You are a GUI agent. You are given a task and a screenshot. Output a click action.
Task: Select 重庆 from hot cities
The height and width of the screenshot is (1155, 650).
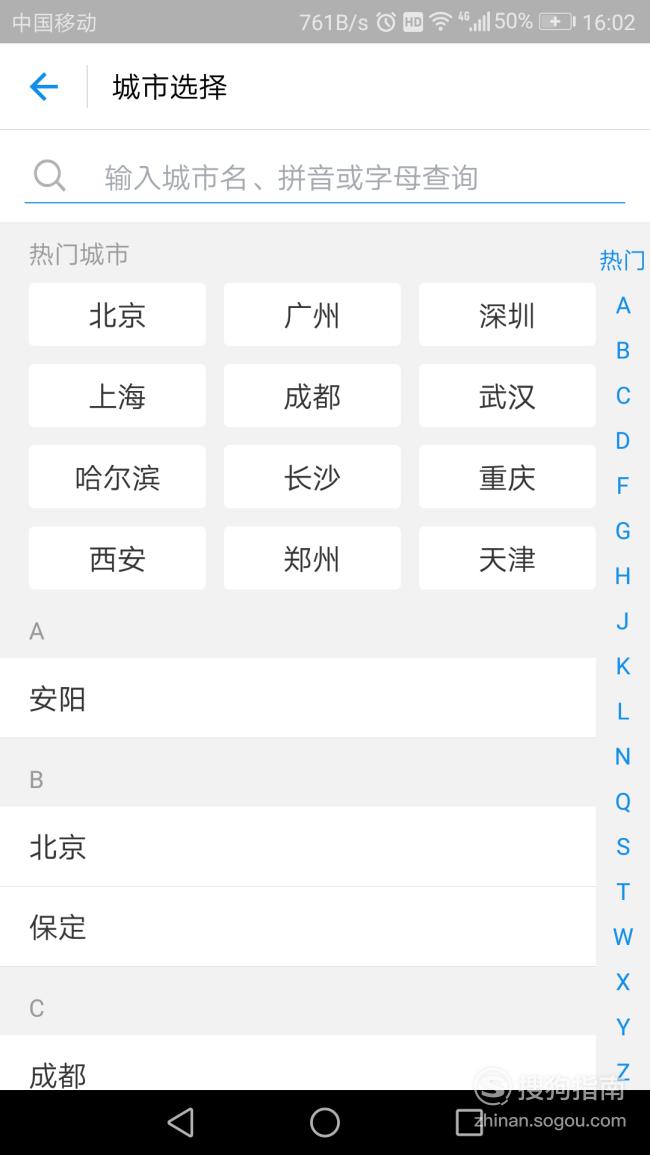point(507,477)
